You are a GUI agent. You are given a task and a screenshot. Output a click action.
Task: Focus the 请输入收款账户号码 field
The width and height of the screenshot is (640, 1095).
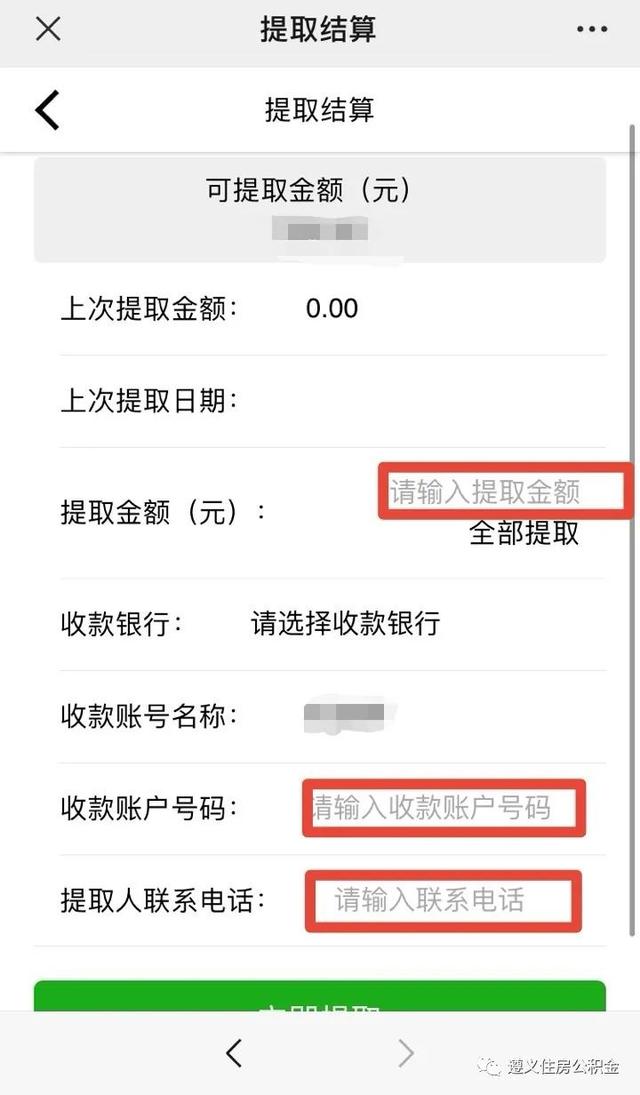pyautogui.click(x=444, y=808)
